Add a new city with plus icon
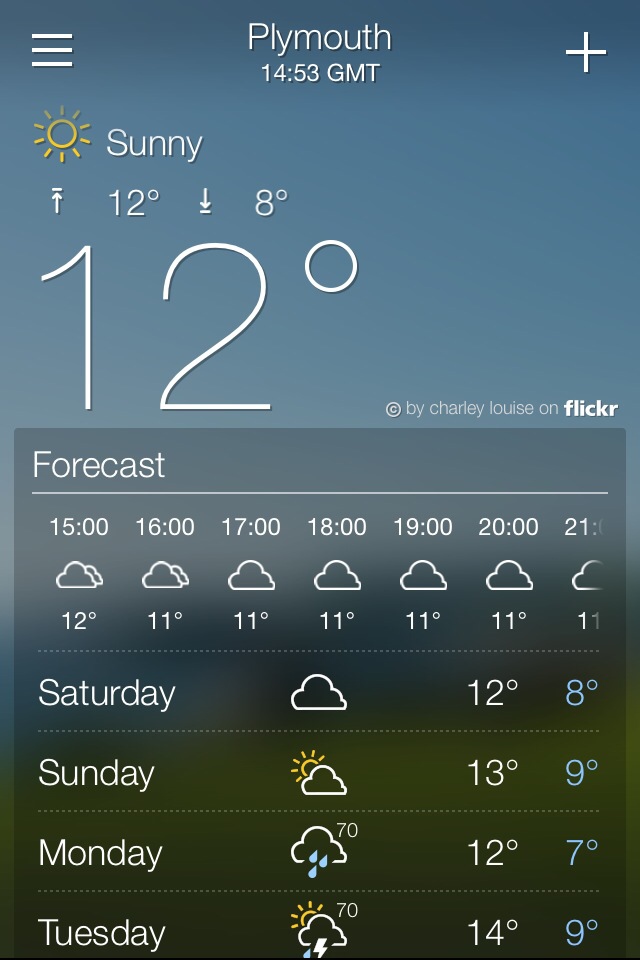Viewport: 640px width, 960px height. click(586, 52)
